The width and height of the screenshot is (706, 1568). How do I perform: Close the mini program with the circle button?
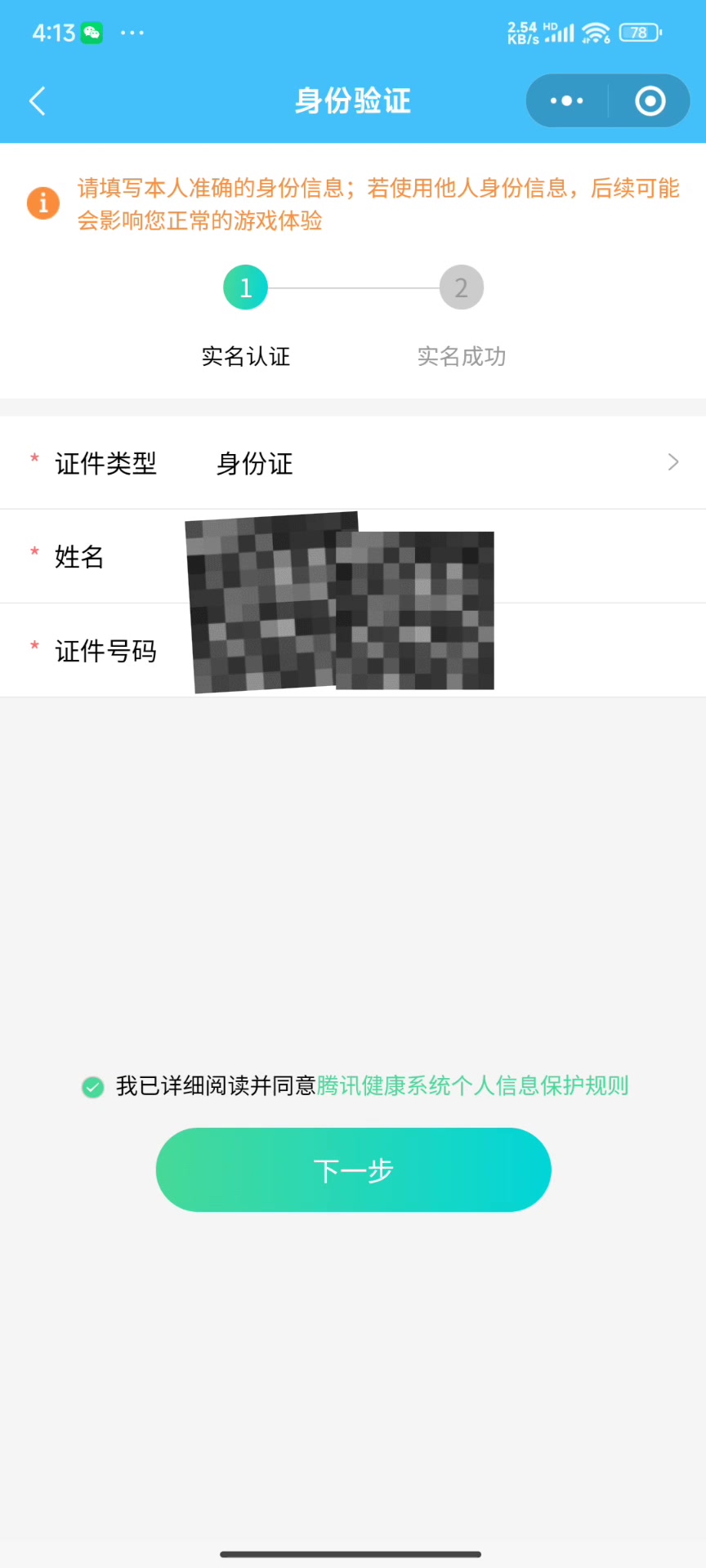650,101
